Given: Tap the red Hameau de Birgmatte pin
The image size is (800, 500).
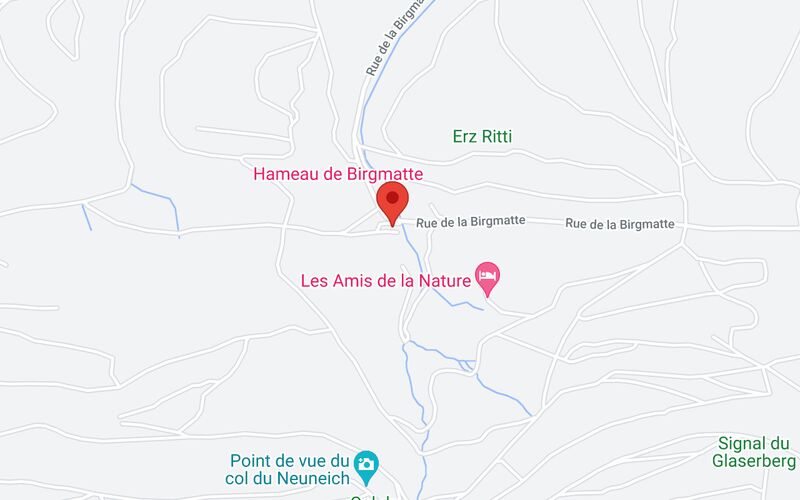Looking at the screenshot, I should 392,200.
